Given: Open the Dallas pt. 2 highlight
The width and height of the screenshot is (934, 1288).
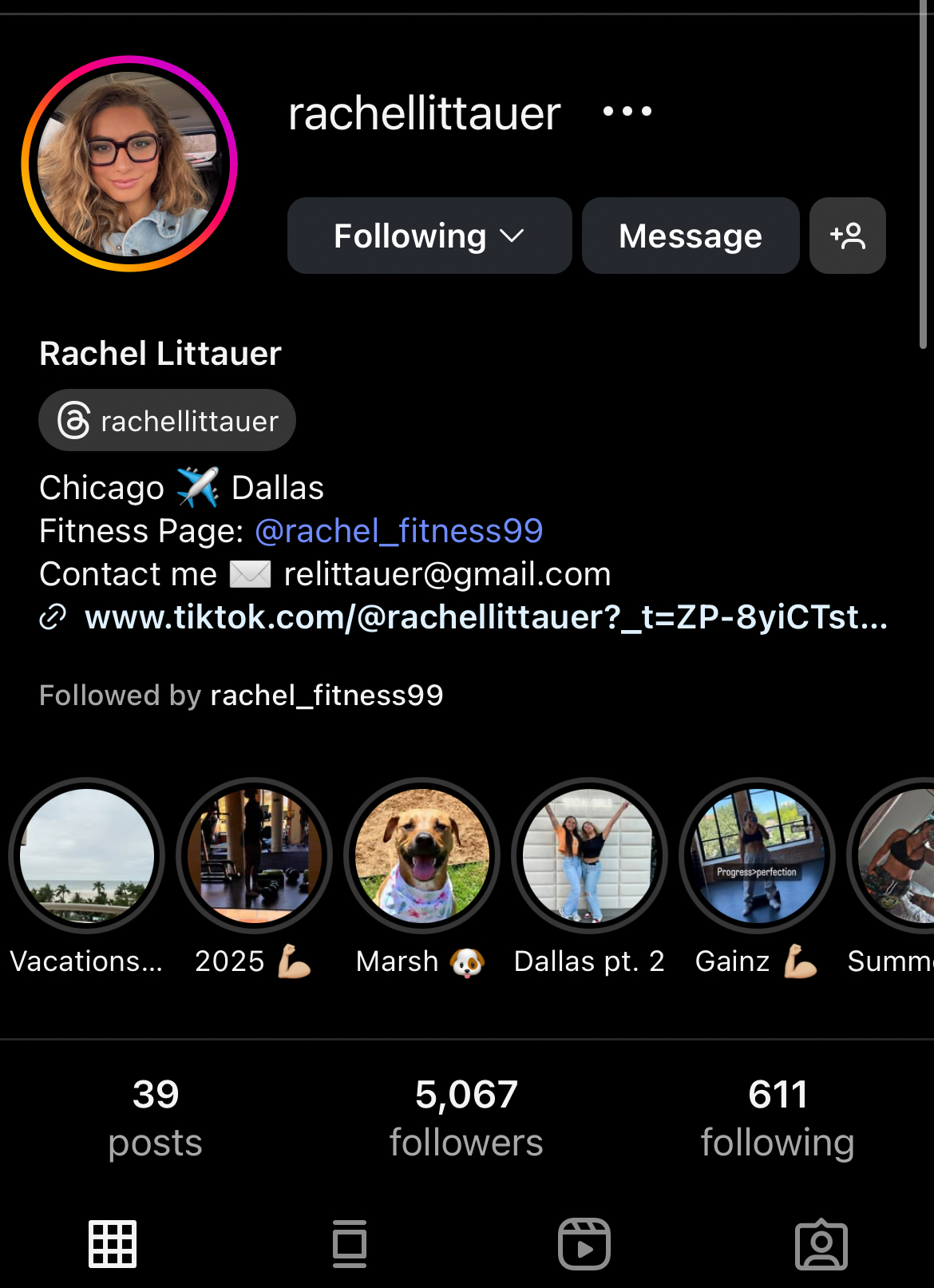Looking at the screenshot, I should (x=589, y=856).
